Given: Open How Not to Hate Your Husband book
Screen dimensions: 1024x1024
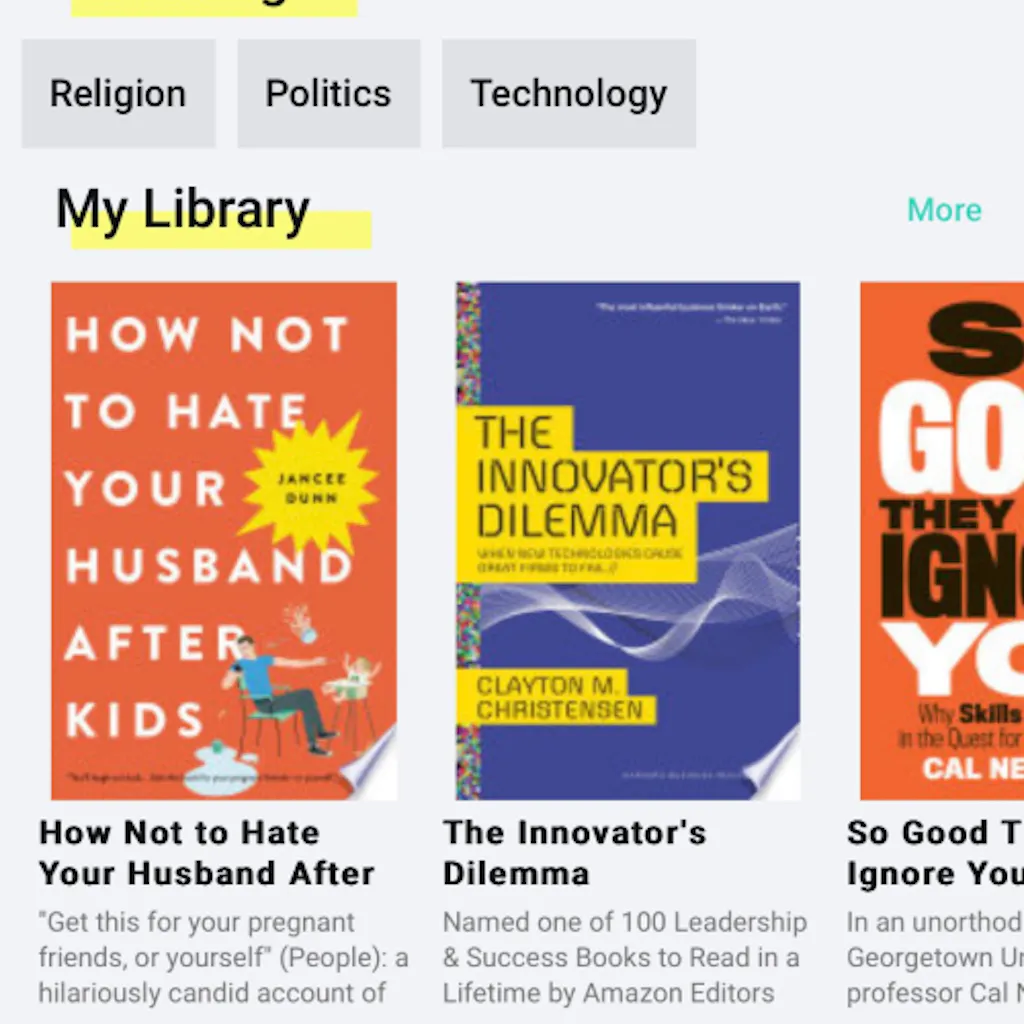Looking at the screenshot, I should tap(224, 540).
